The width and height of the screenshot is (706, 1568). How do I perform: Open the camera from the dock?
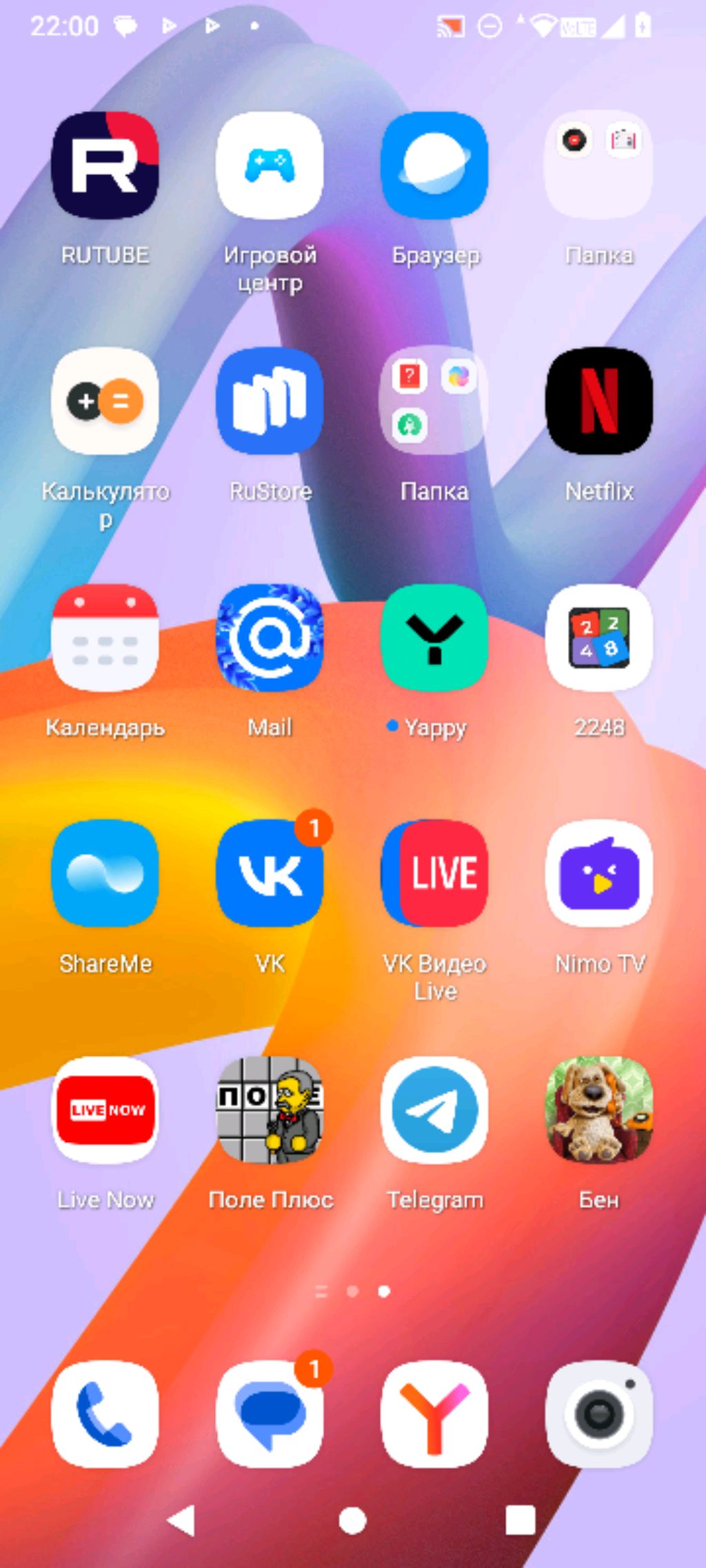coord(598,1414)
